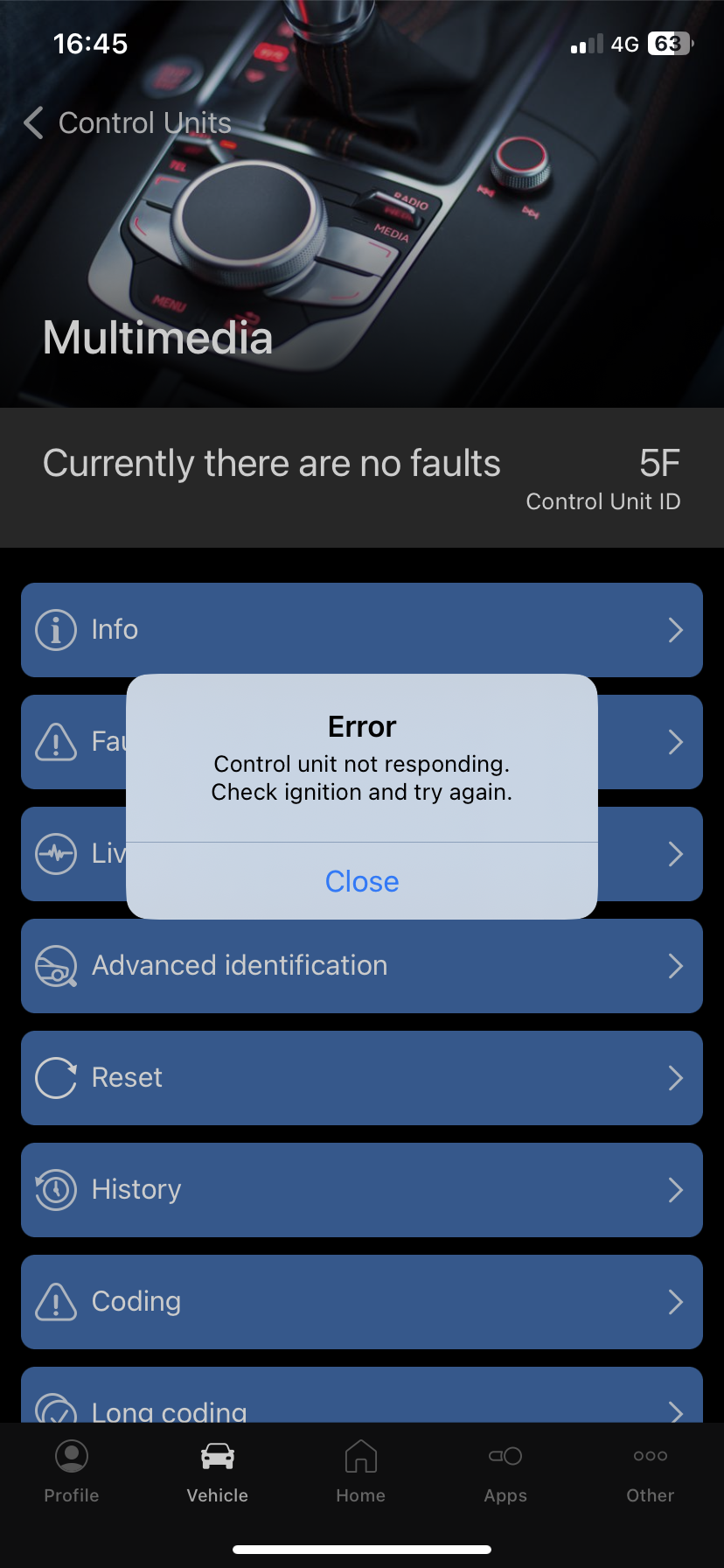Open the Coding menu
The width and height of the screenshot is (724, 1568).
click(x=362, y=1302)
